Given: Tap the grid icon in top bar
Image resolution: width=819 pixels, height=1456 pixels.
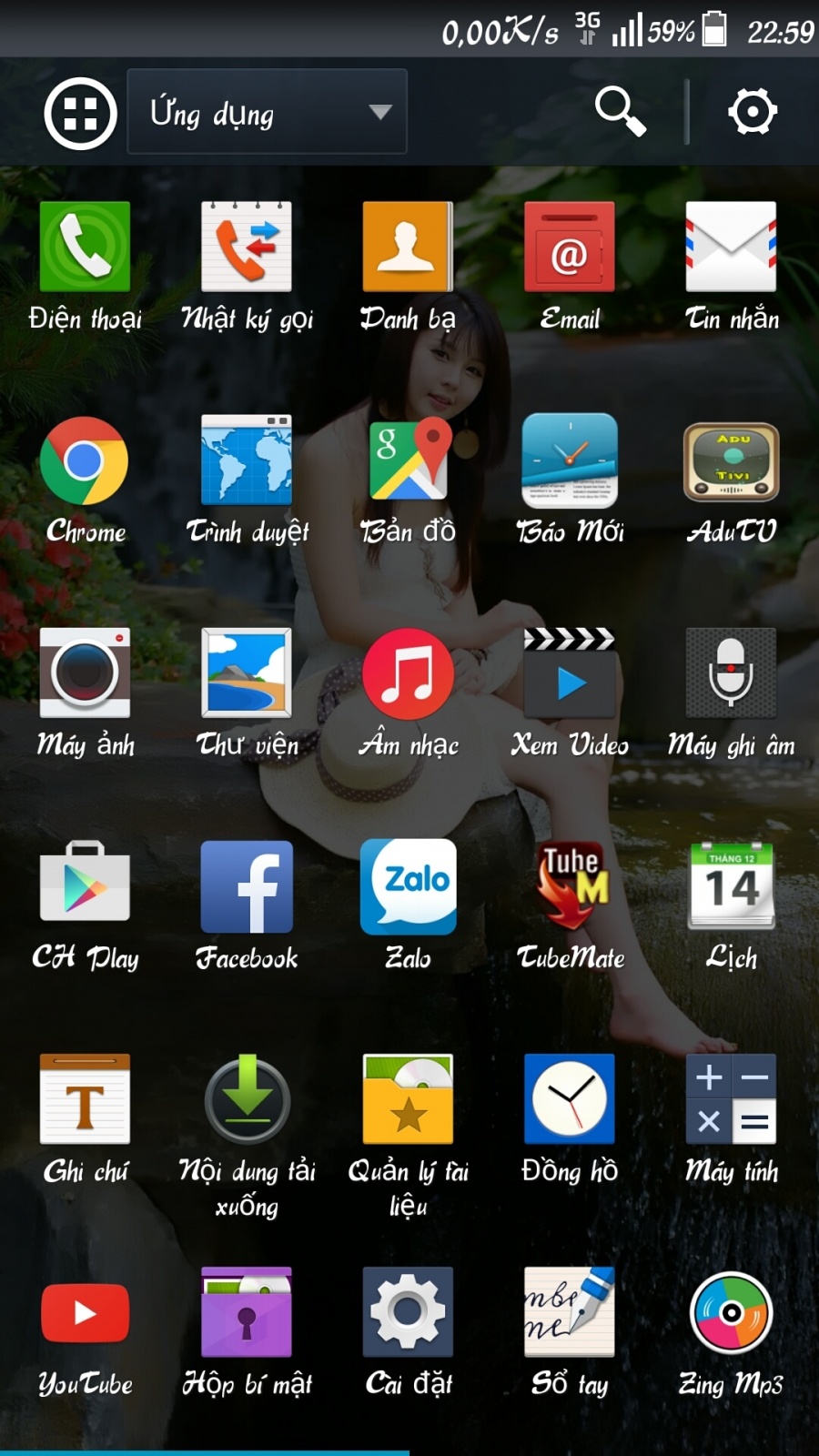Looking at the screenshot, I should click(x=81, y=114).
